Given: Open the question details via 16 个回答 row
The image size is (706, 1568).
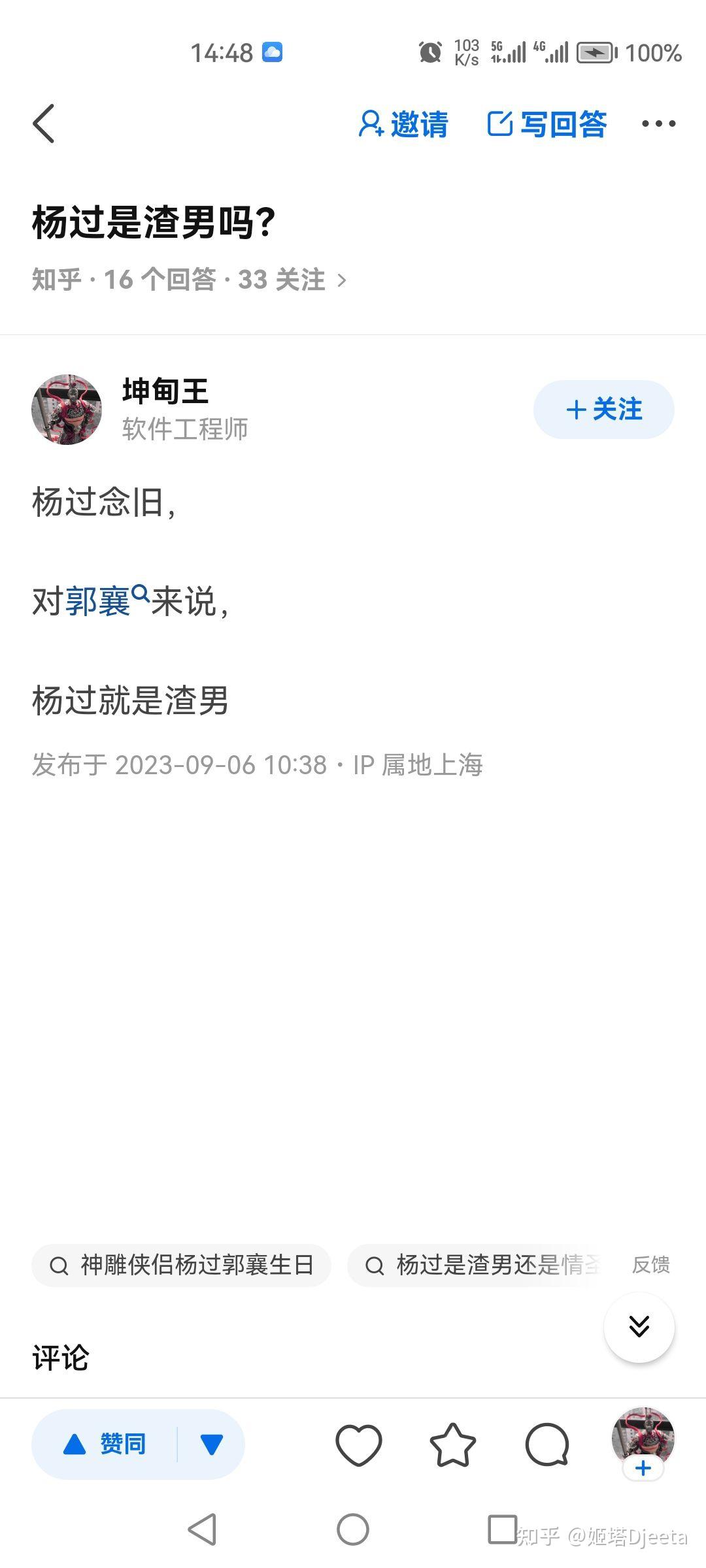Looking at the screenshot, I should (x=189, y=280).
